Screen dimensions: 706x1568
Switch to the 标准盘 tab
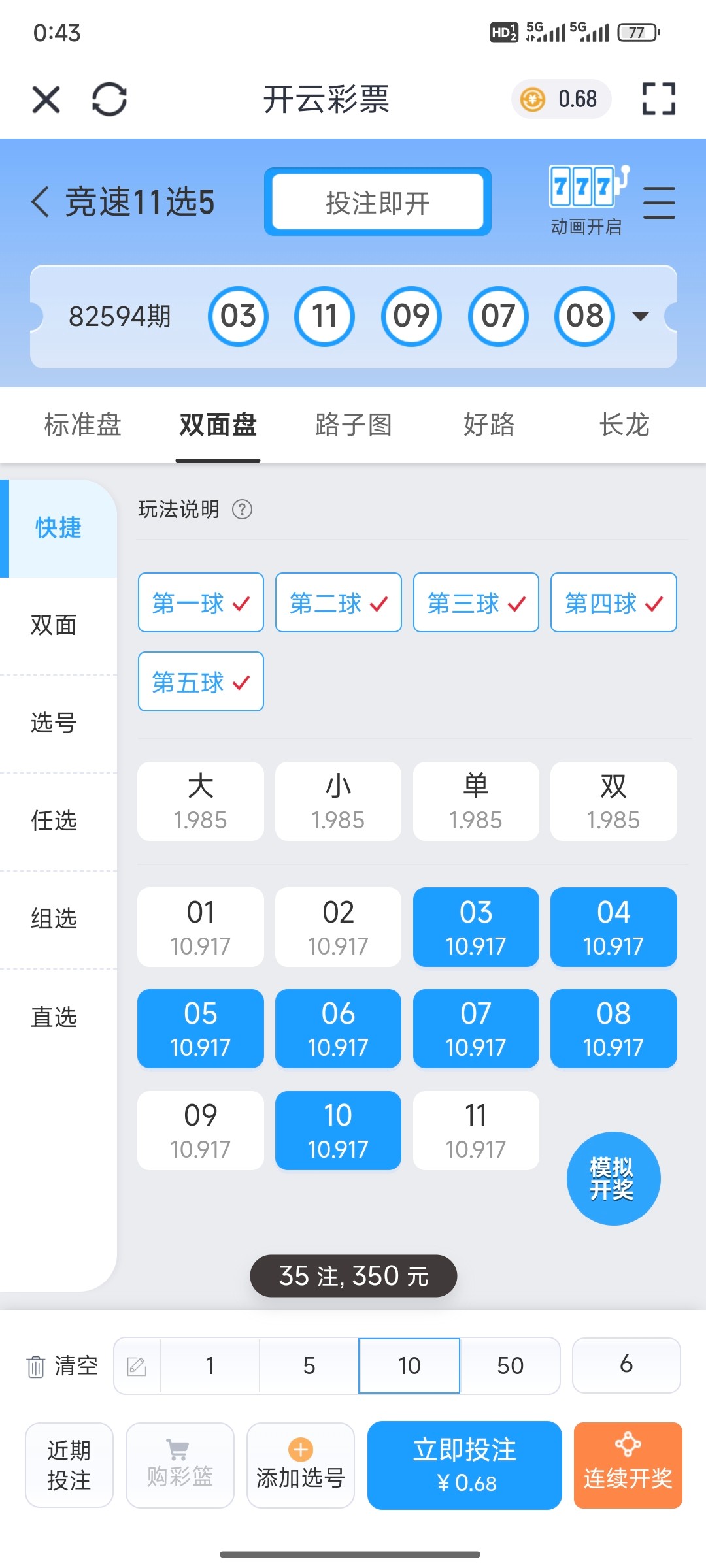[x=83, y=425]
